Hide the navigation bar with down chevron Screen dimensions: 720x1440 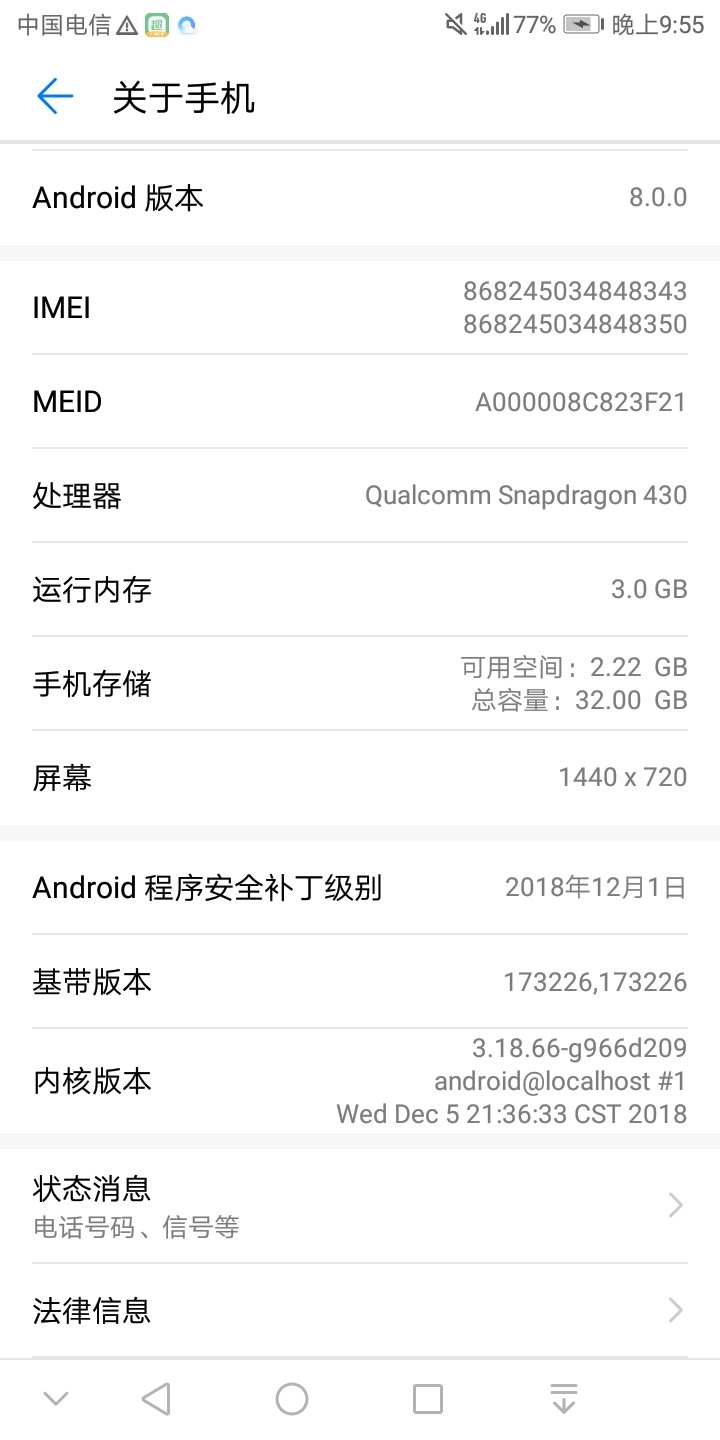pyautogui.click(x=56, y=1399)
